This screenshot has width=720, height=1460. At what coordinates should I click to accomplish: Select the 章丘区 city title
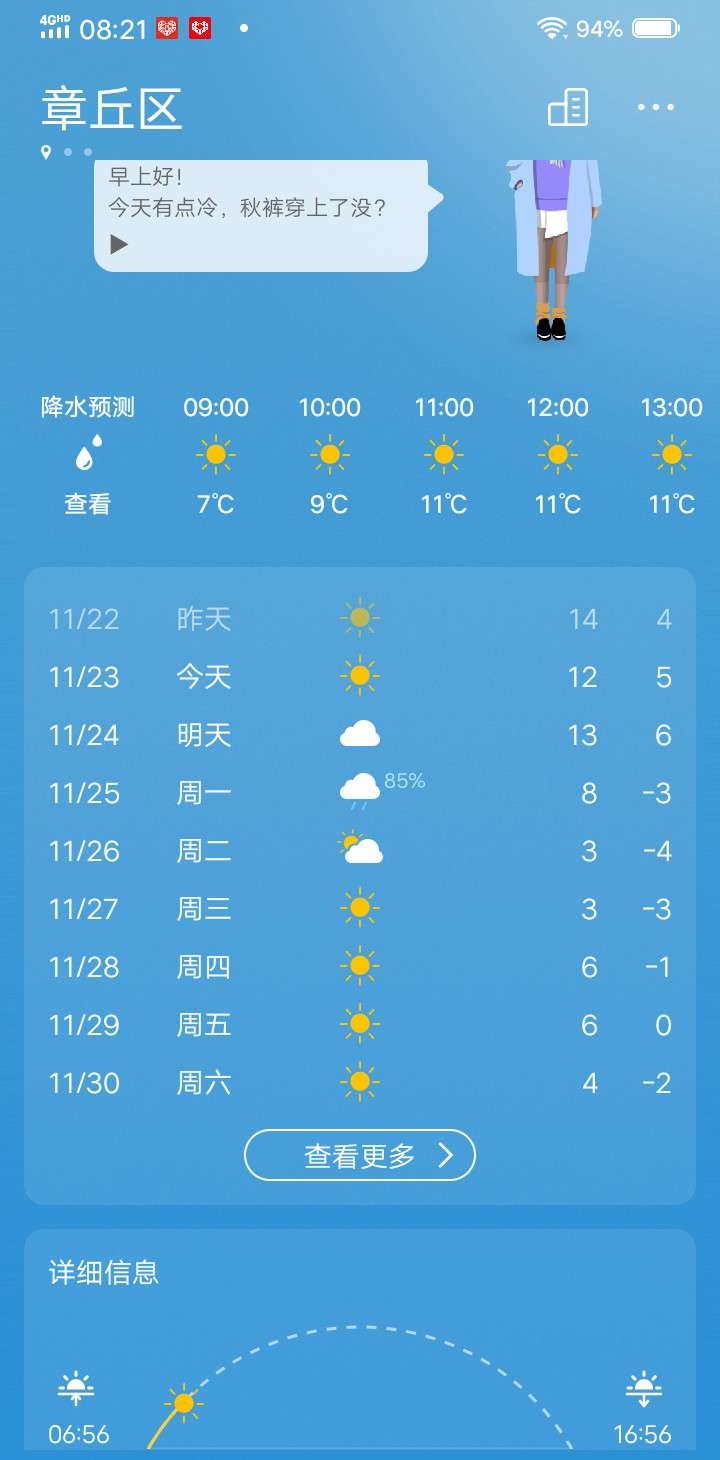point(112,108)
